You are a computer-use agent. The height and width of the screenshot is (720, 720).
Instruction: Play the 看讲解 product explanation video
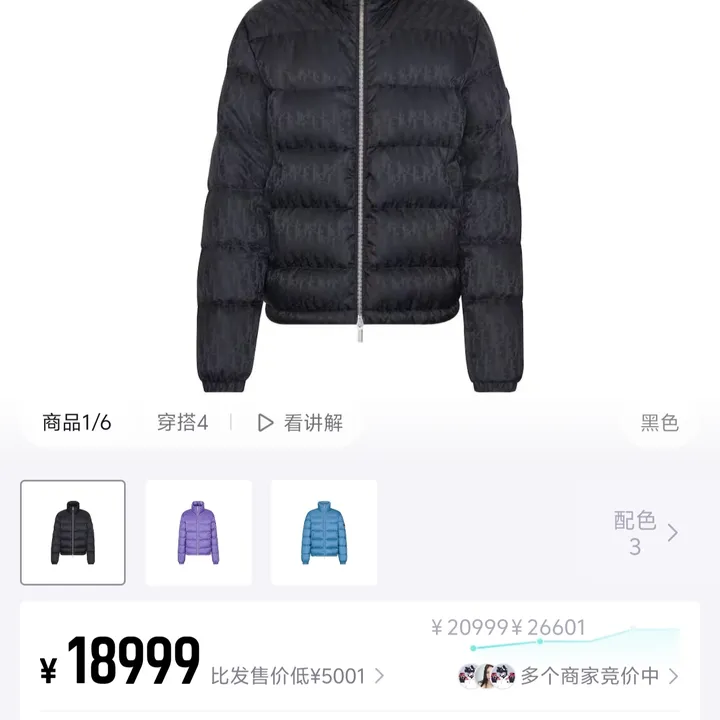click(x=300, y=423)
